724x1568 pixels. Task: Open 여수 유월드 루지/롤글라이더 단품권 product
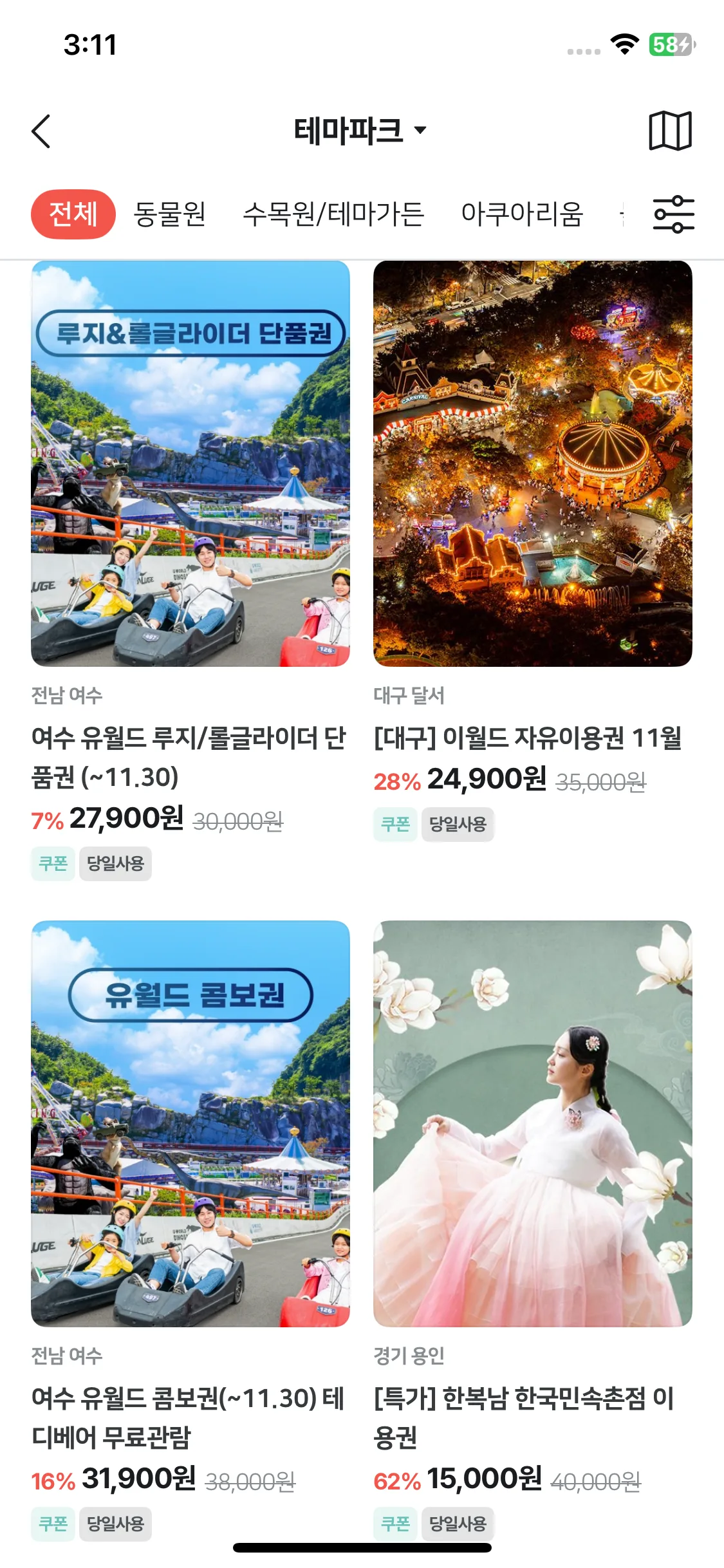click(190, 463)
